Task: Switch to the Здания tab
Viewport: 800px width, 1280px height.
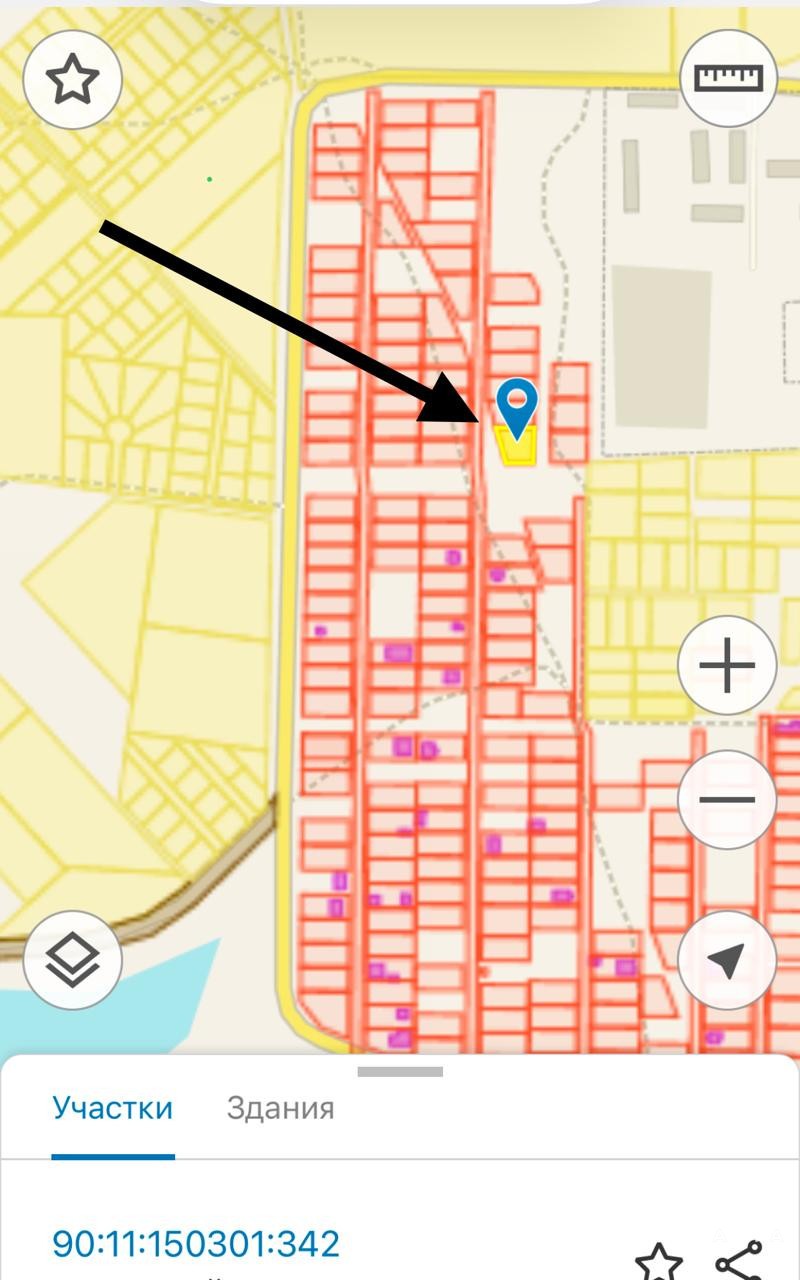Action: tap(280, 1108)
